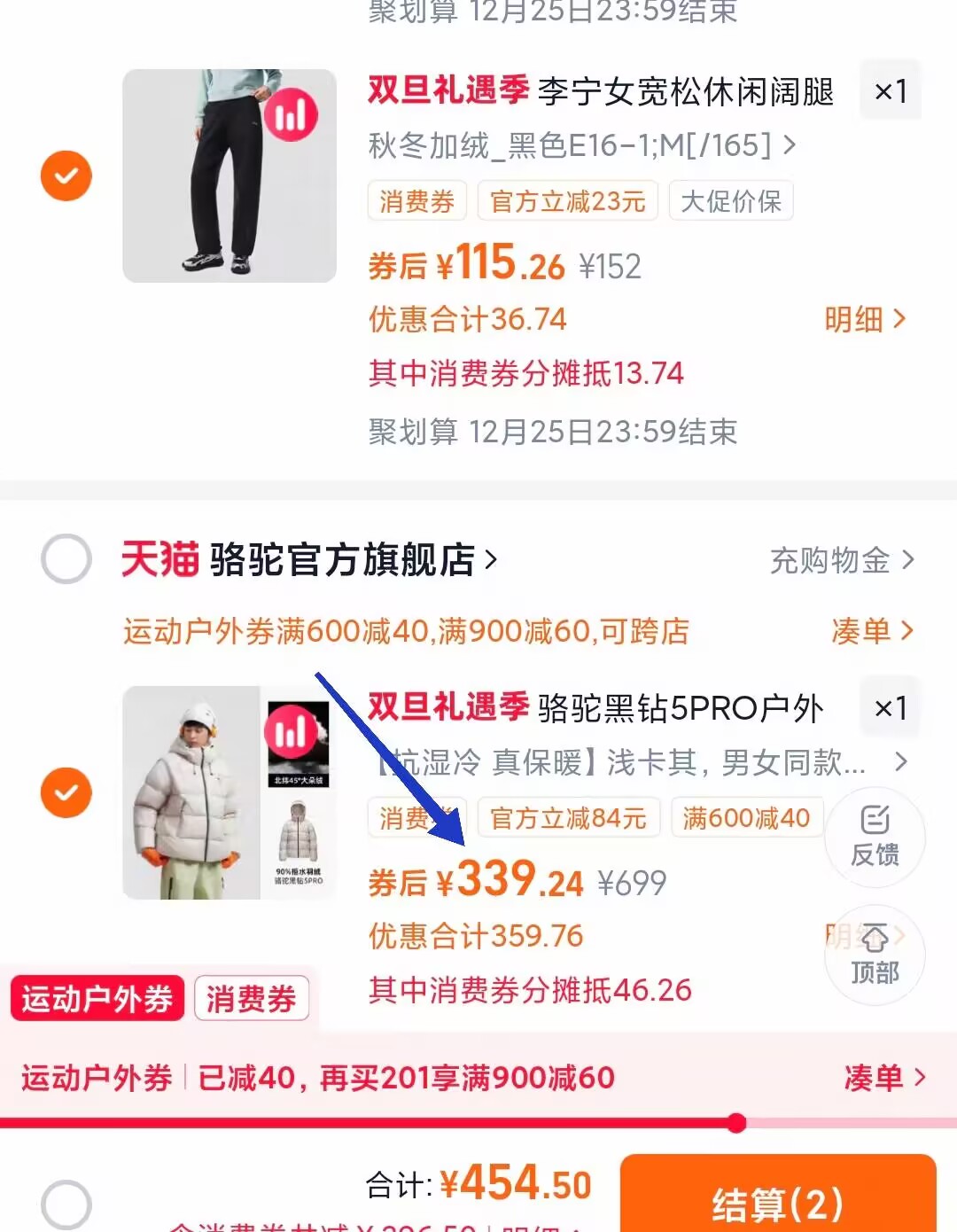Viewport: 957px width, 1232px height.
Task: Open the 反馈 feedback panel icon
Action: (875, 838)
